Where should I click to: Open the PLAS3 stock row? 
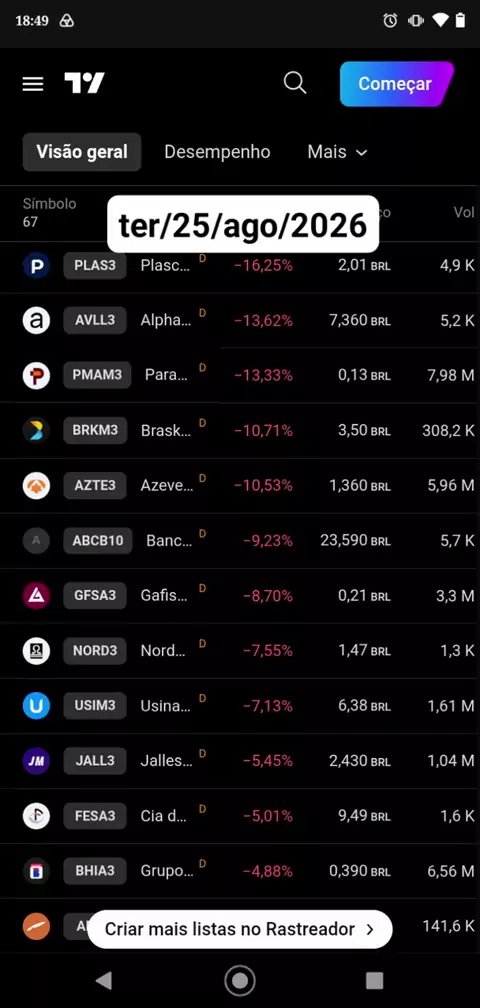coord(240,266)
